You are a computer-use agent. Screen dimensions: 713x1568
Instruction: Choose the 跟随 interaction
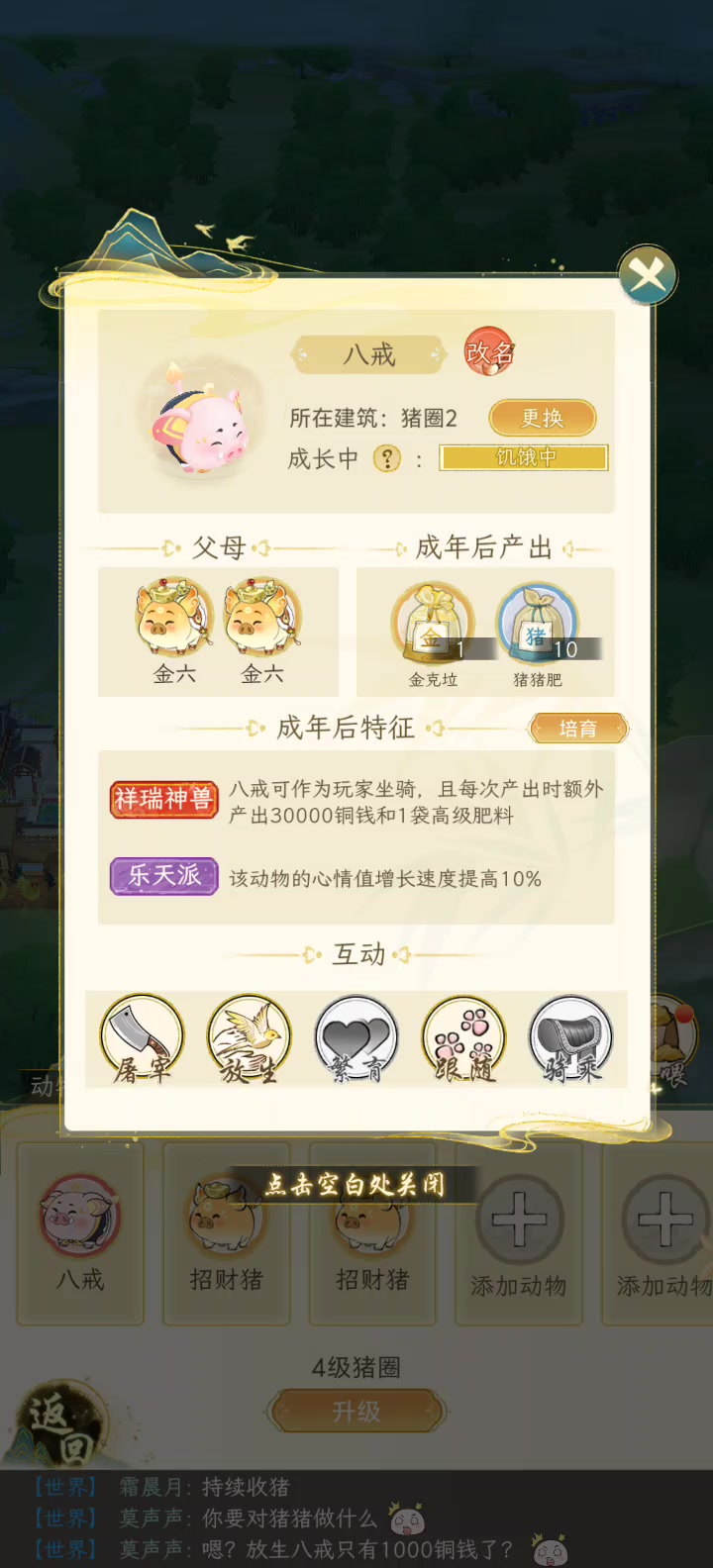tap(463, 1039)
